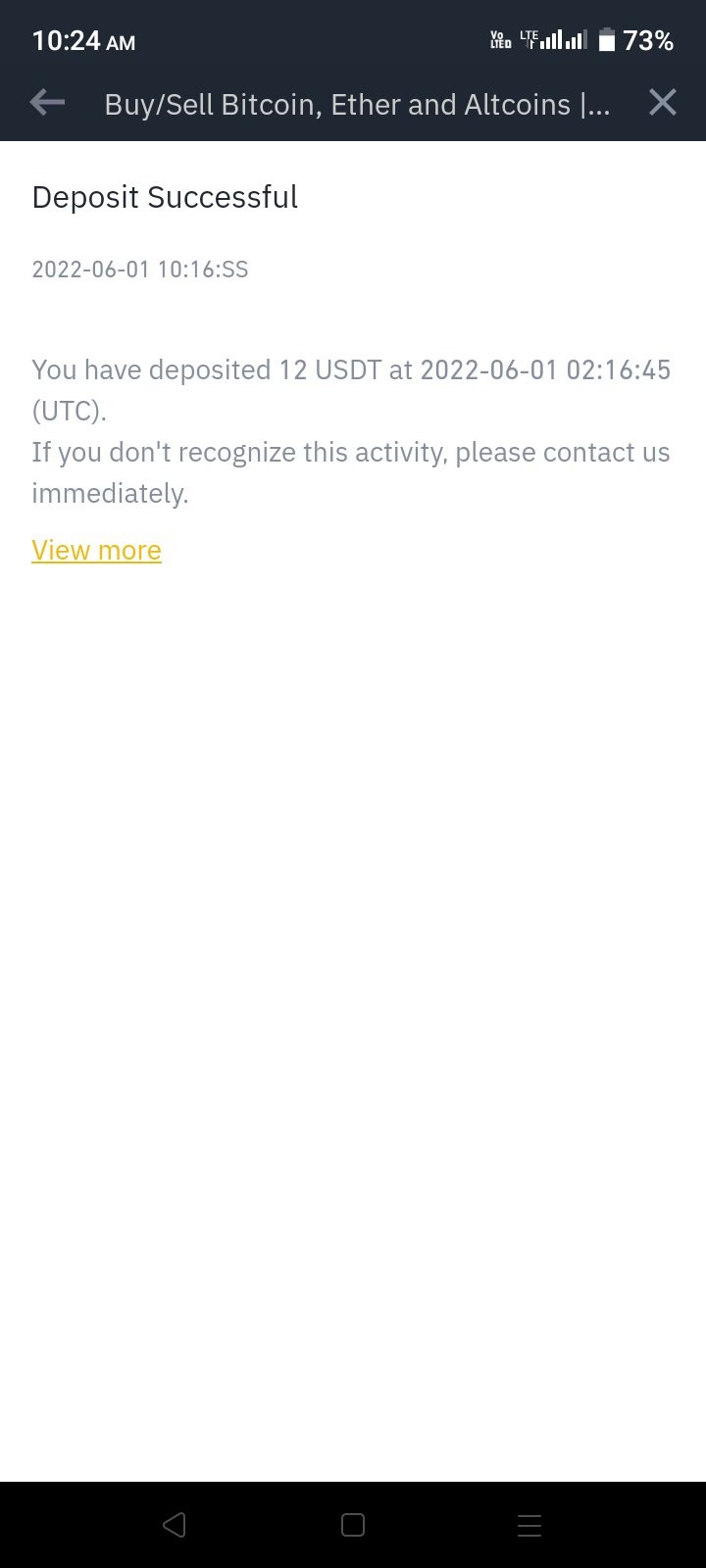Go to the home screen
Image resolution: width=706 pixels, height=1568 pixels.
[353, 1525]
